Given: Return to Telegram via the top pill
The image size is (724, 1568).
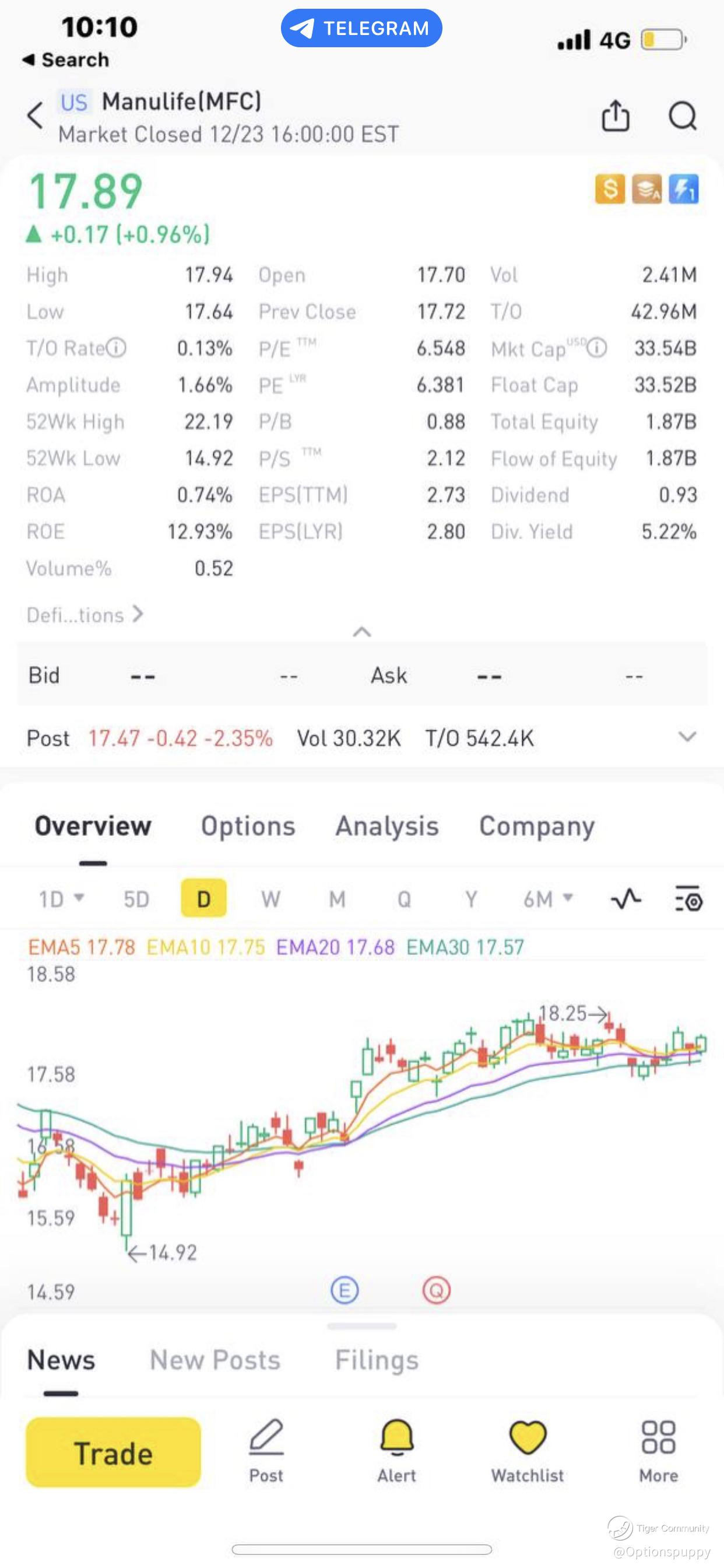Looking at the screenshot, I should click(361, 28).
